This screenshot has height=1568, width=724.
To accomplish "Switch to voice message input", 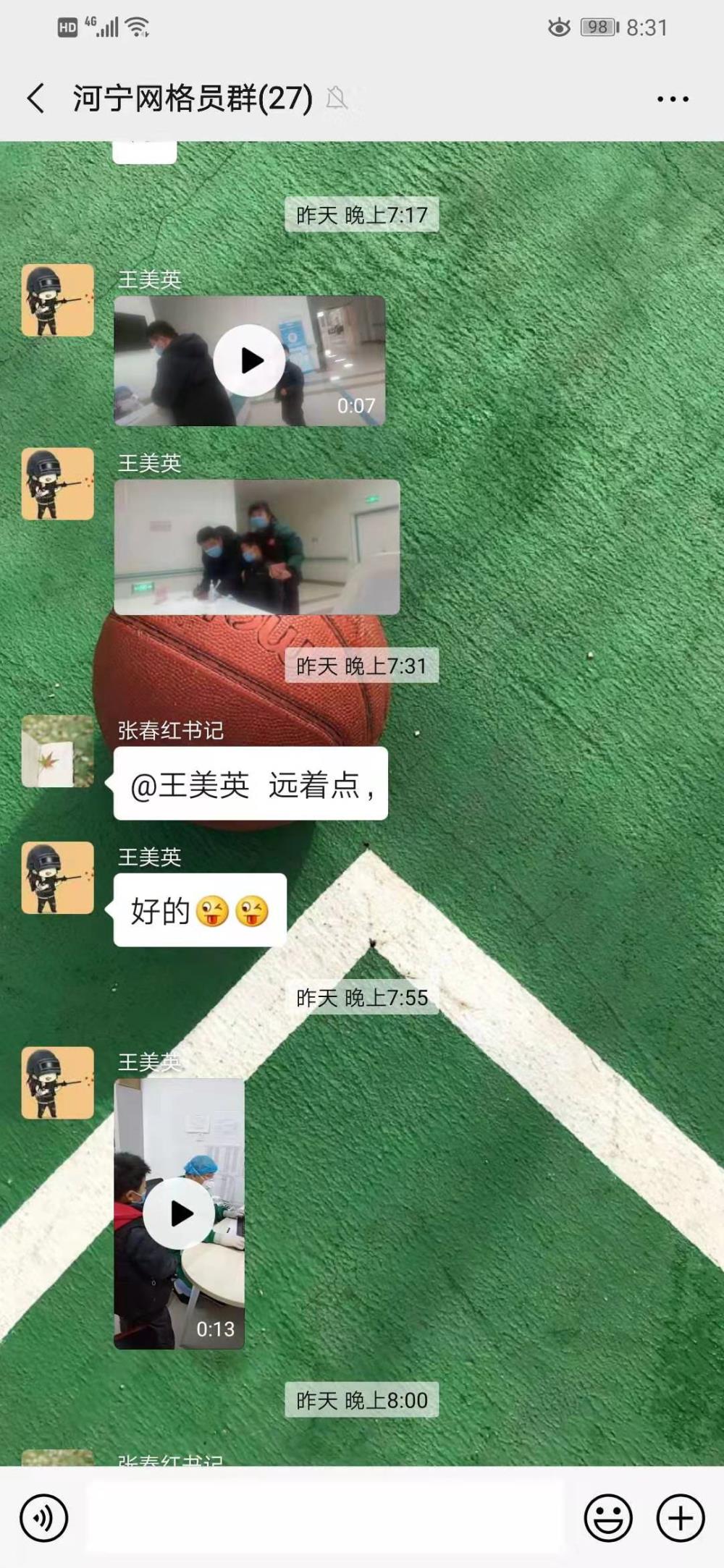I will coord(44,1517).
